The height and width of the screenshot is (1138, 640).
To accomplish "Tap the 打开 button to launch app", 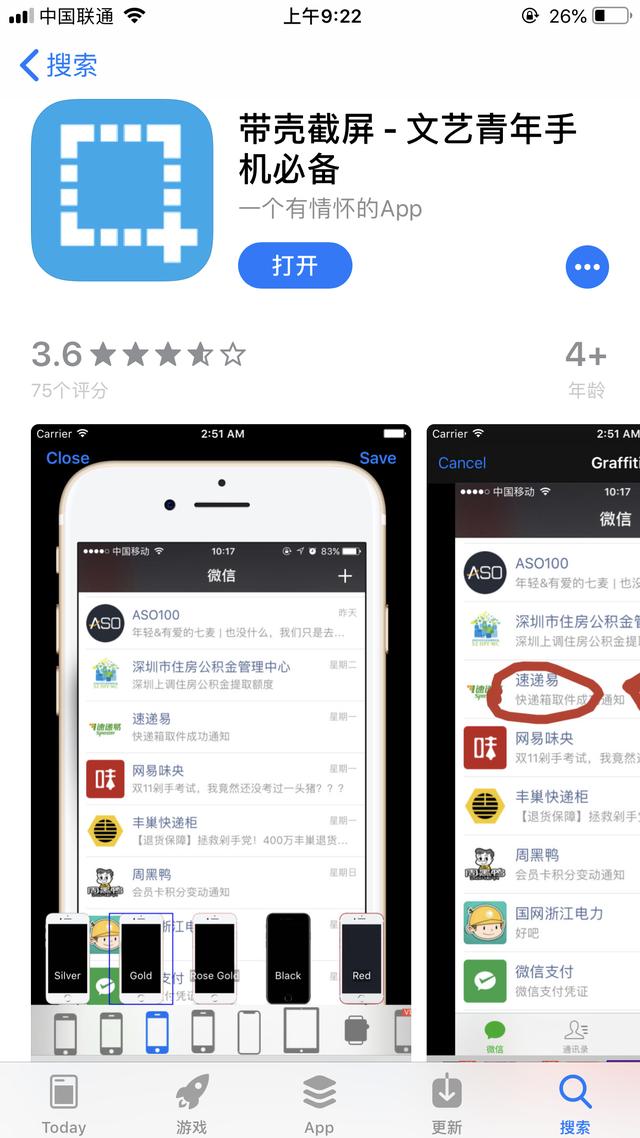I will point(295,266).
